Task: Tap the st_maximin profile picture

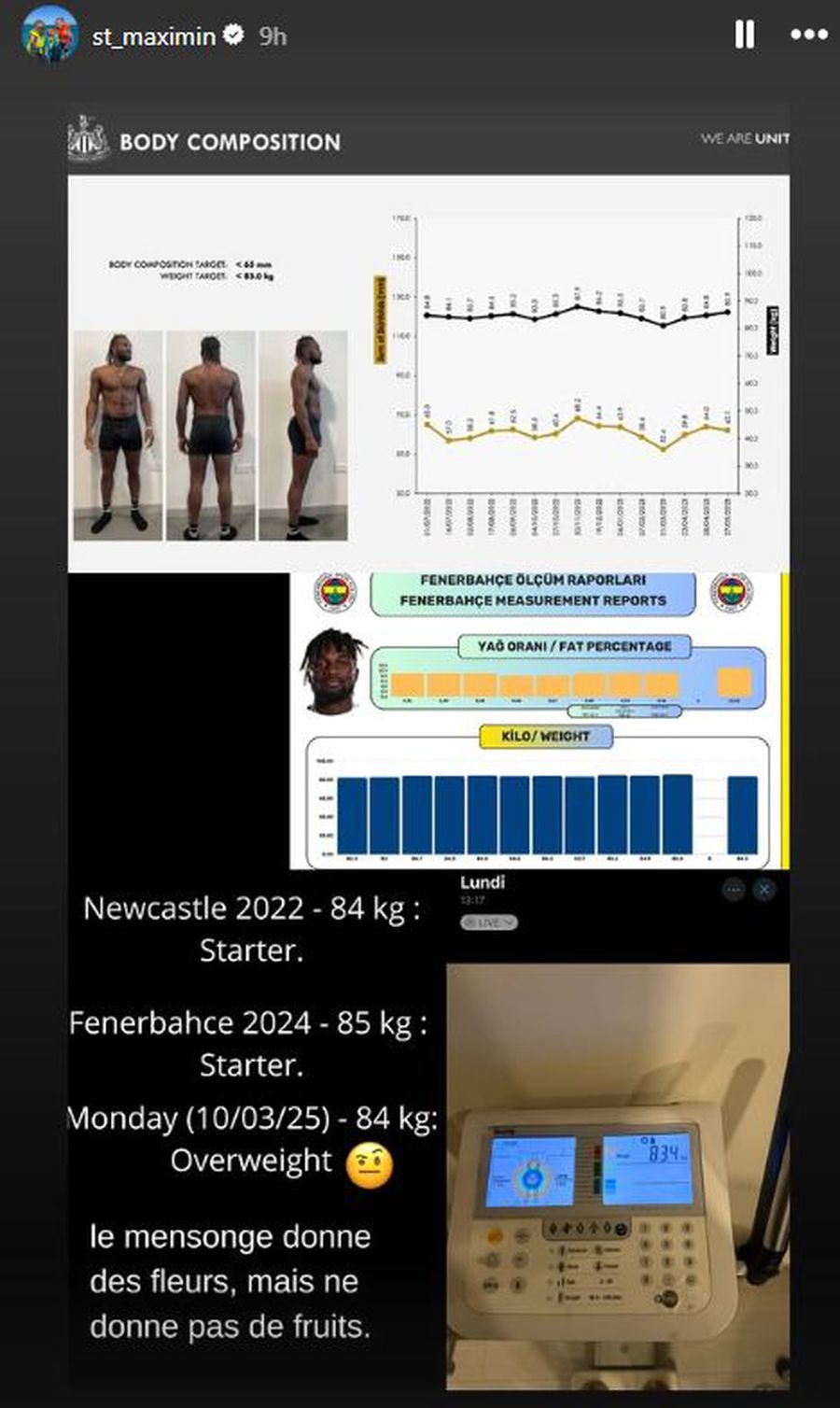Action: 49,35
